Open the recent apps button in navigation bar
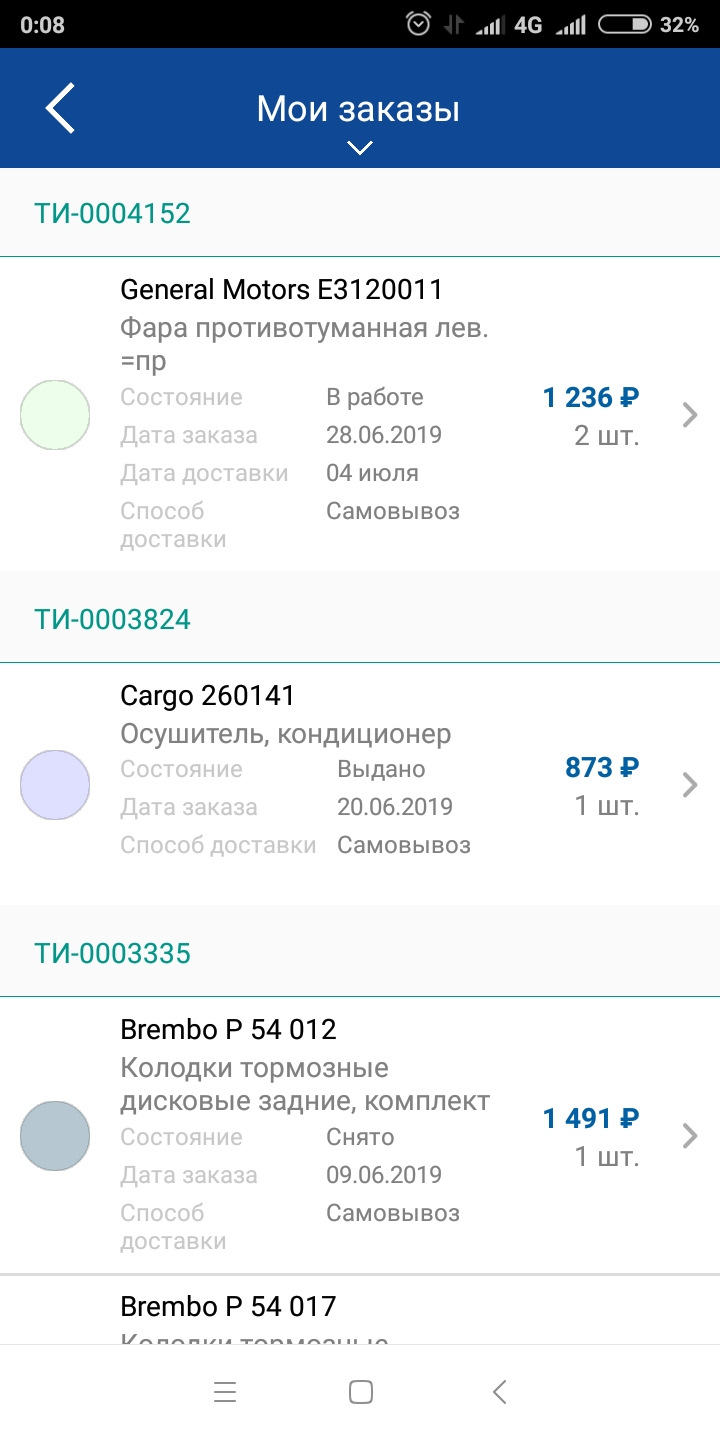Viewport: 720px width, 1440px height. pos(225,1391)
